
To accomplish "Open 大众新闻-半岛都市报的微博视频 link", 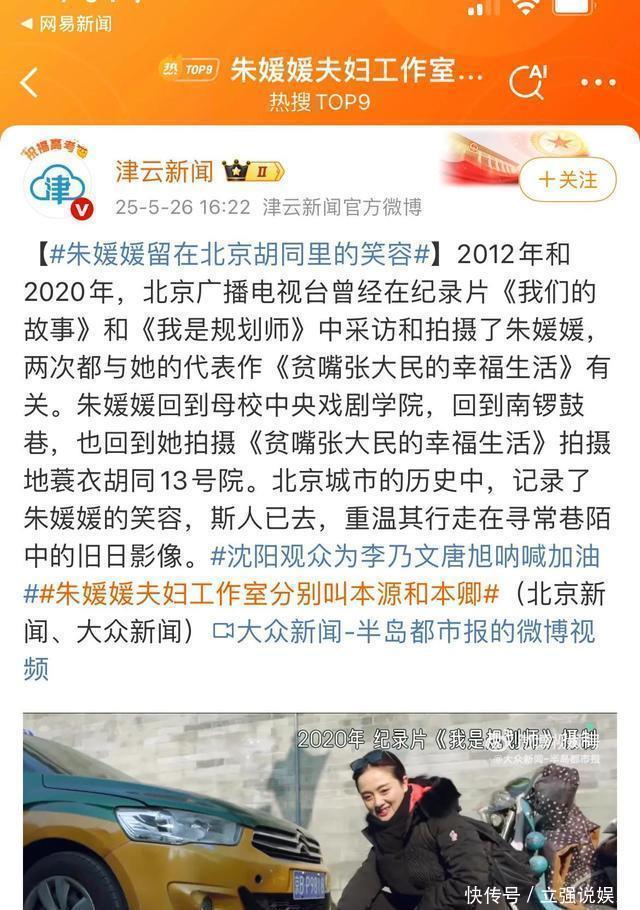I will tap(400, 630).
